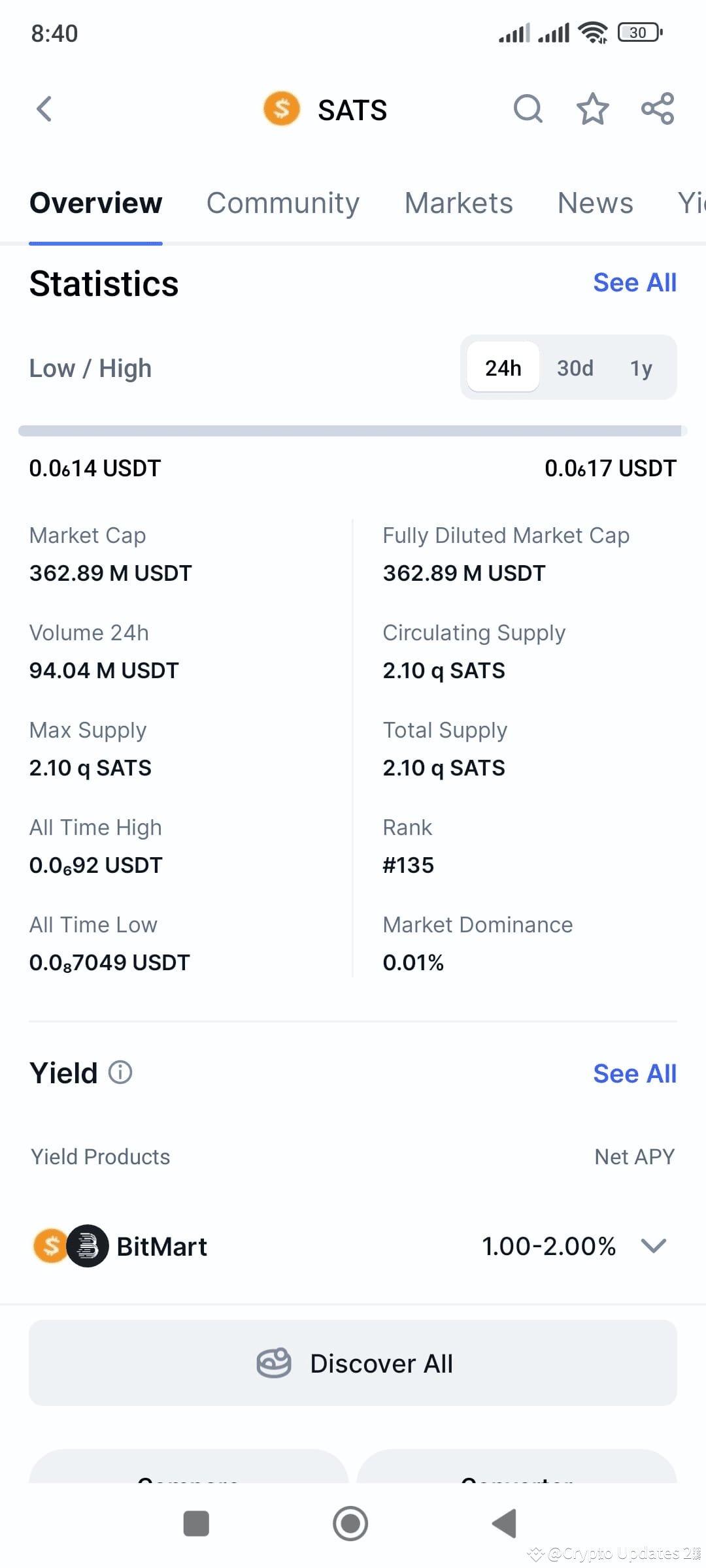Expand the BitMart yield product details
Viewport: 706px width, 1568px height.
click(x=652, y=1246)
